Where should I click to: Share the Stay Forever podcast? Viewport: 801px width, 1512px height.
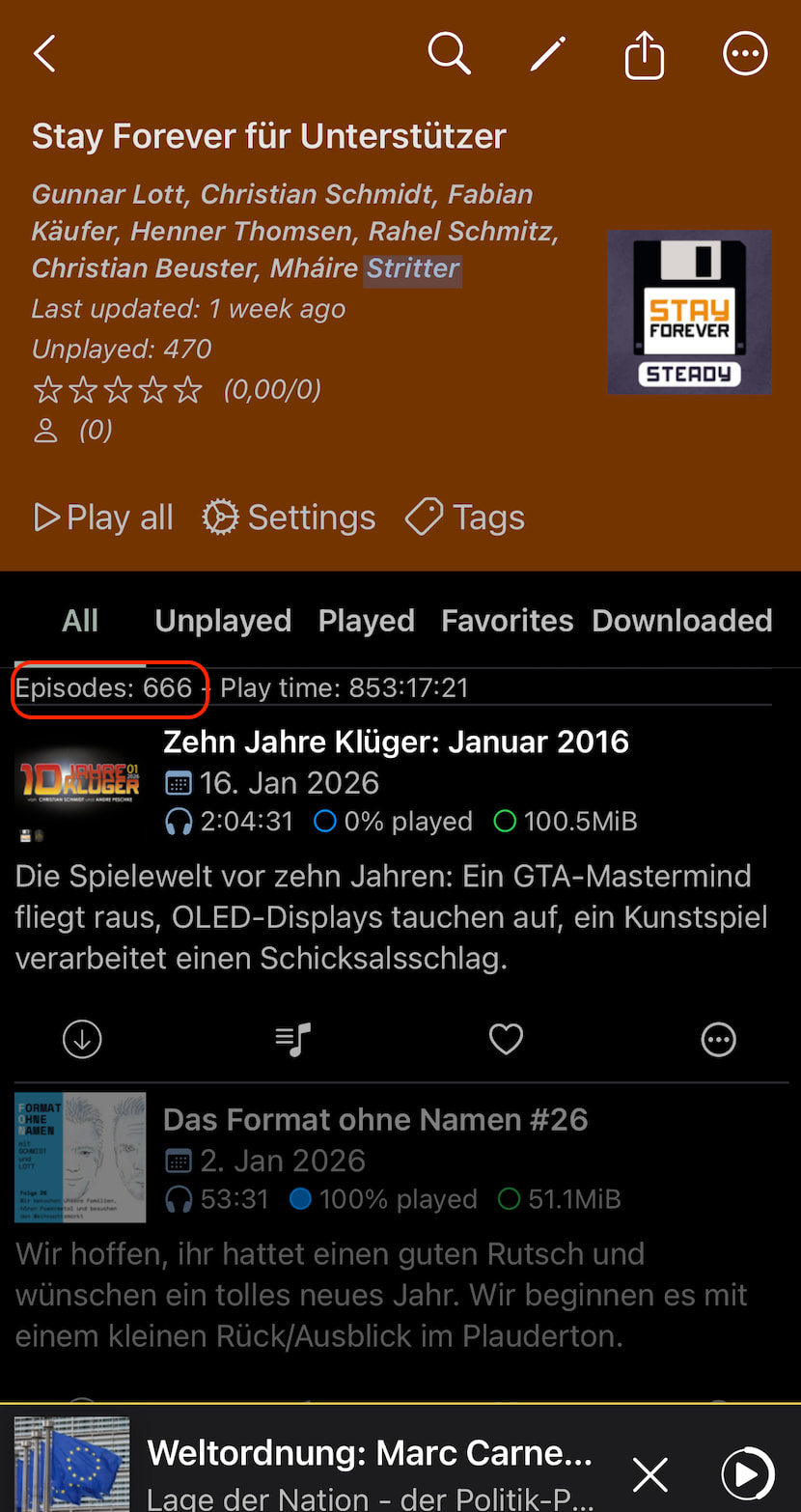(x=645, y=54)
